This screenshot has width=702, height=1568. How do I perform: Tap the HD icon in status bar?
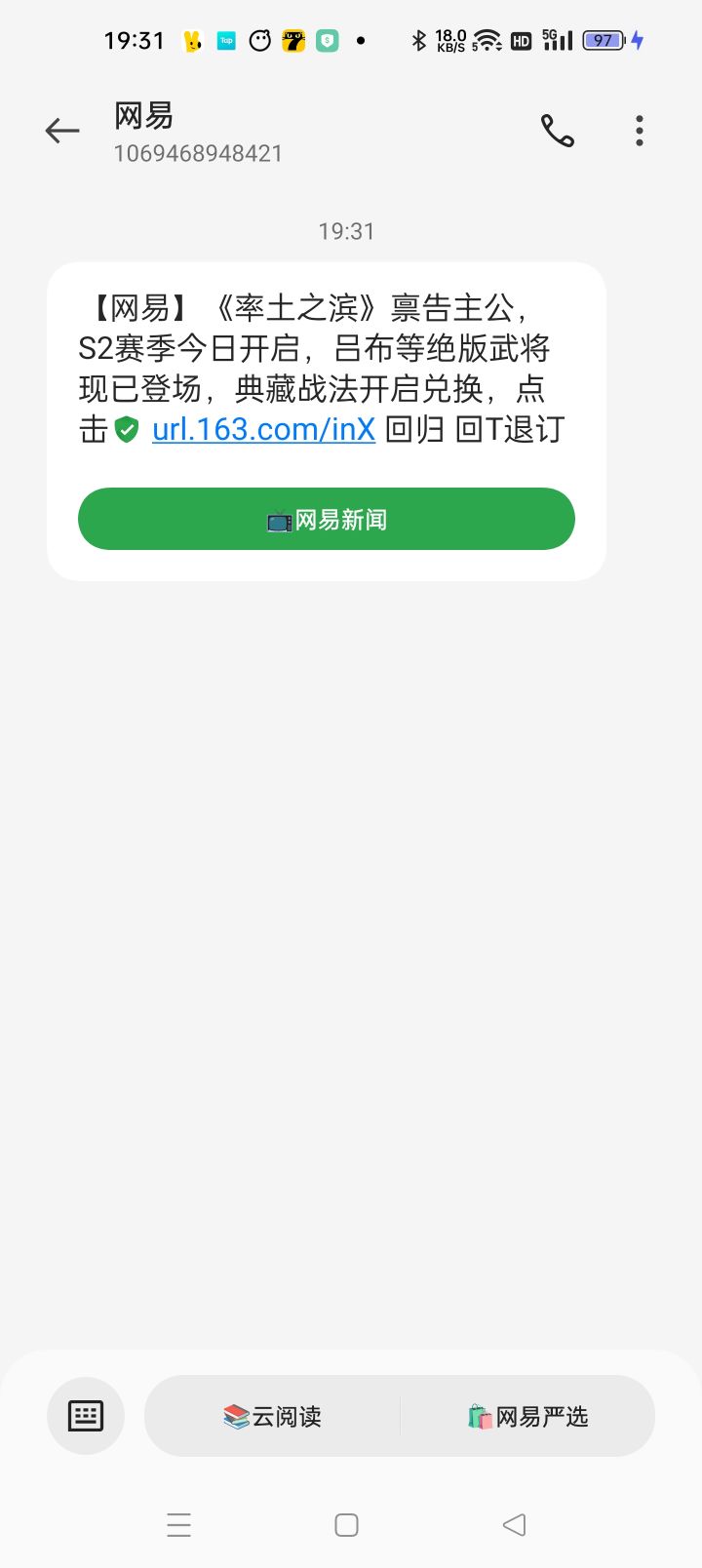click(x=520, y=39)
